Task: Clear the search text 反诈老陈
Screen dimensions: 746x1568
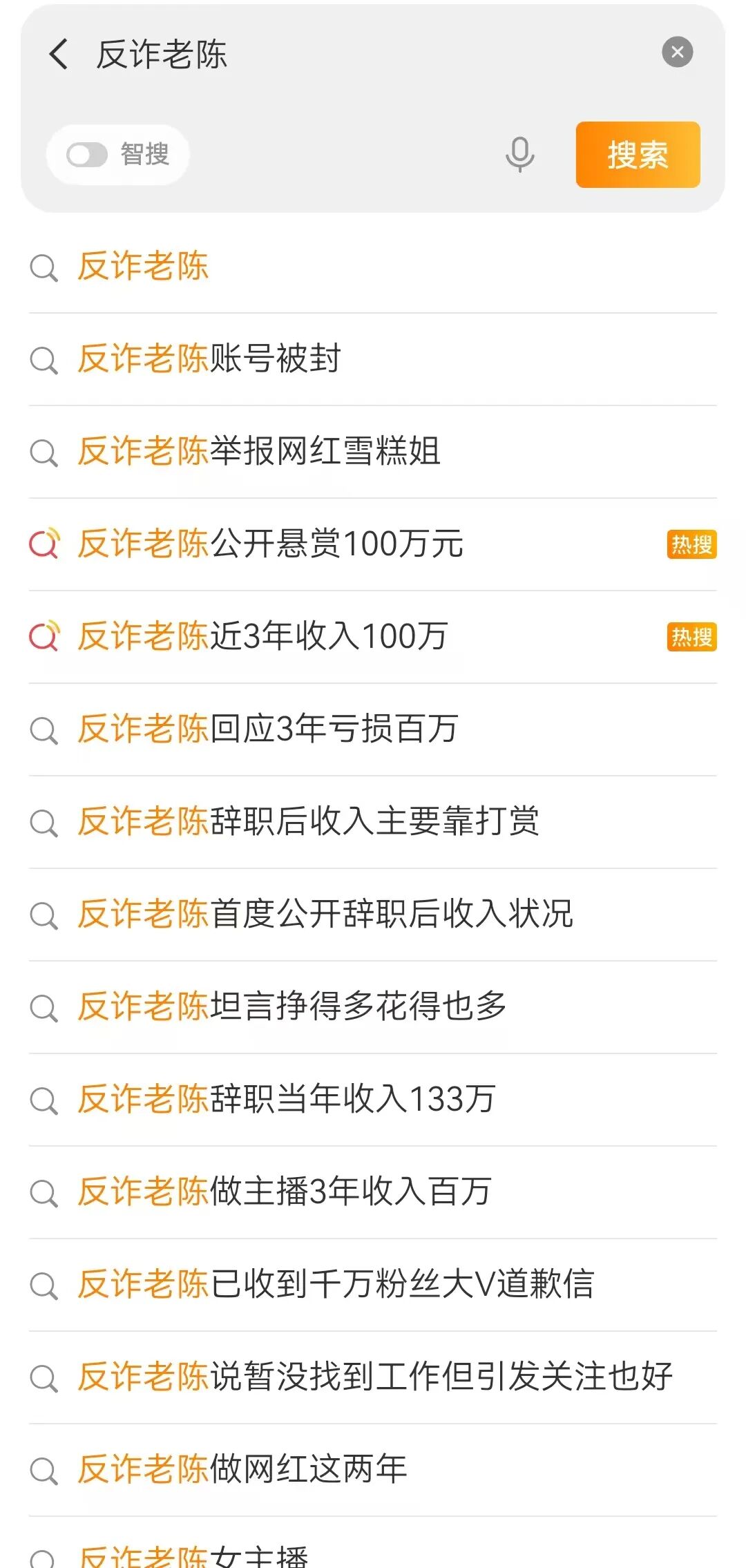Action: [x=677, y=52]
